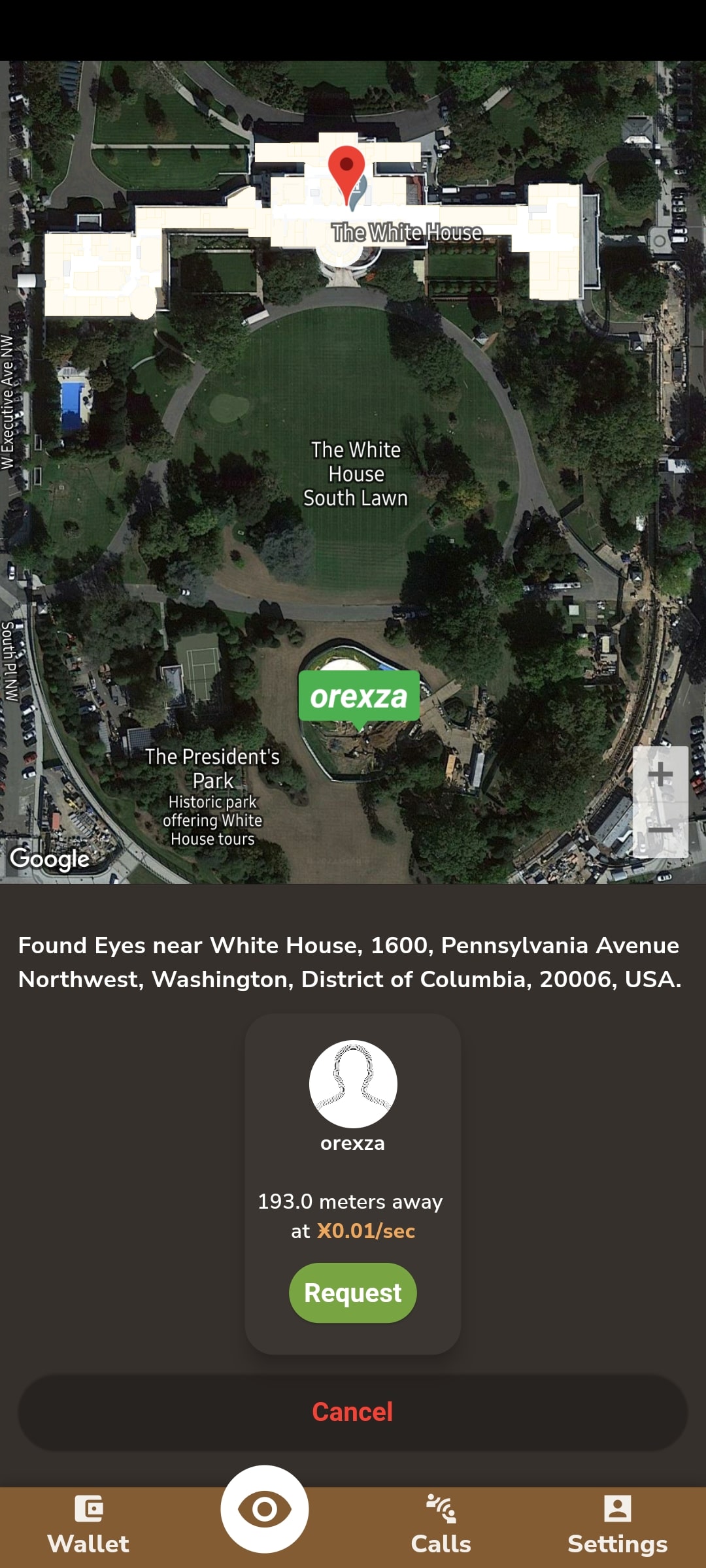Tap the center eye button
The height and width of the screenshot is (1568, 706).
265,1509
